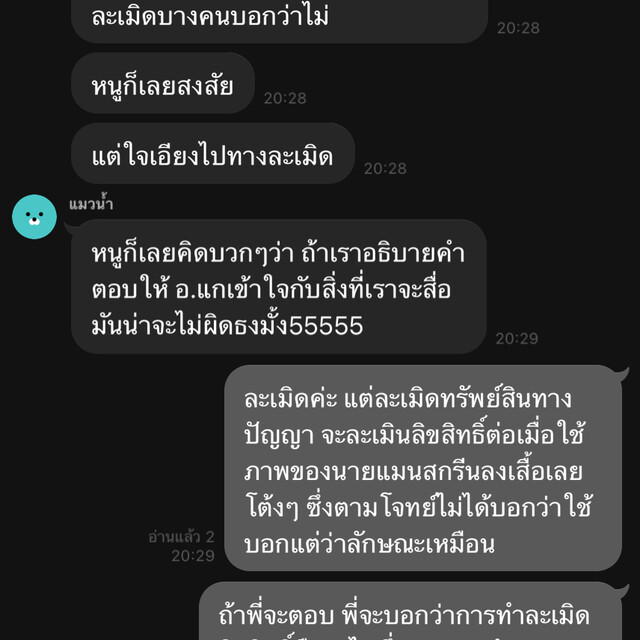Open แมวน้ำ's profile avatar

[34, 216]
